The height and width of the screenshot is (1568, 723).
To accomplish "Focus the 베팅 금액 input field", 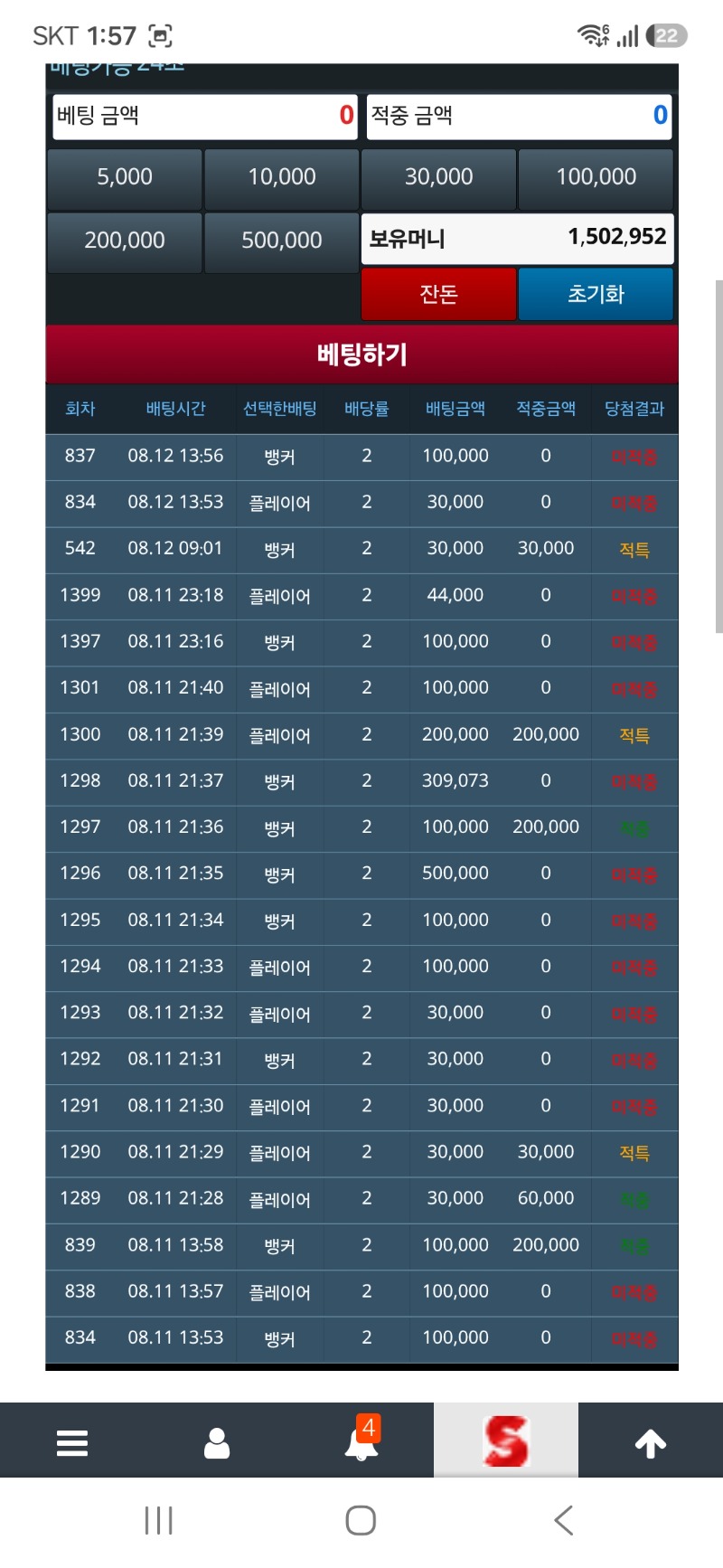I will point(205,117).
